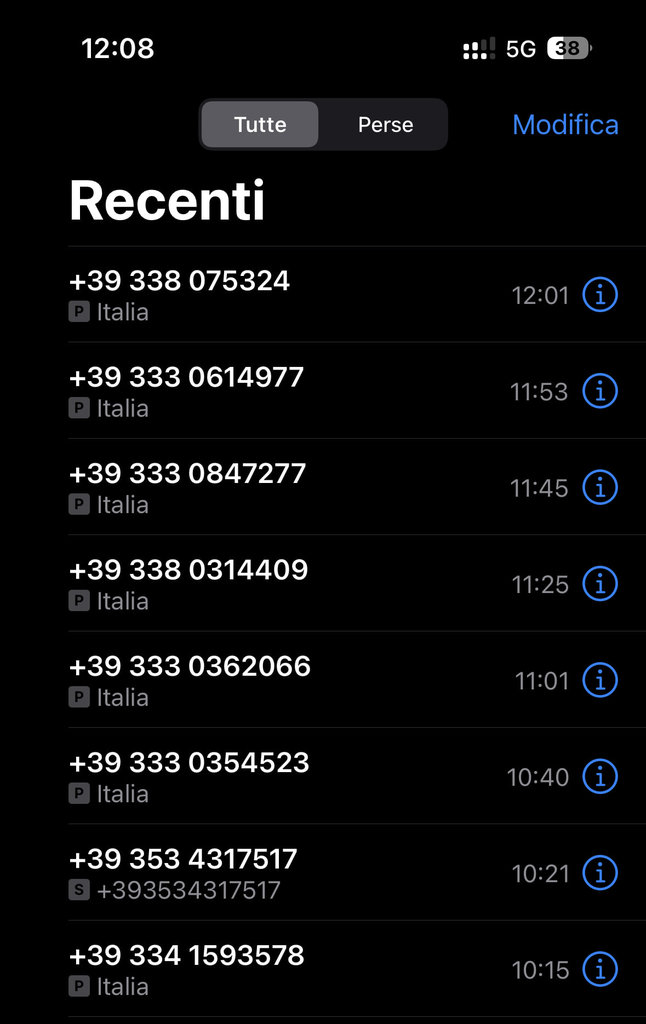Image resolution: width=646 pixels, height=1024 pixels.
Task: Show details for the 11:01 call
Action: (600, 680)
